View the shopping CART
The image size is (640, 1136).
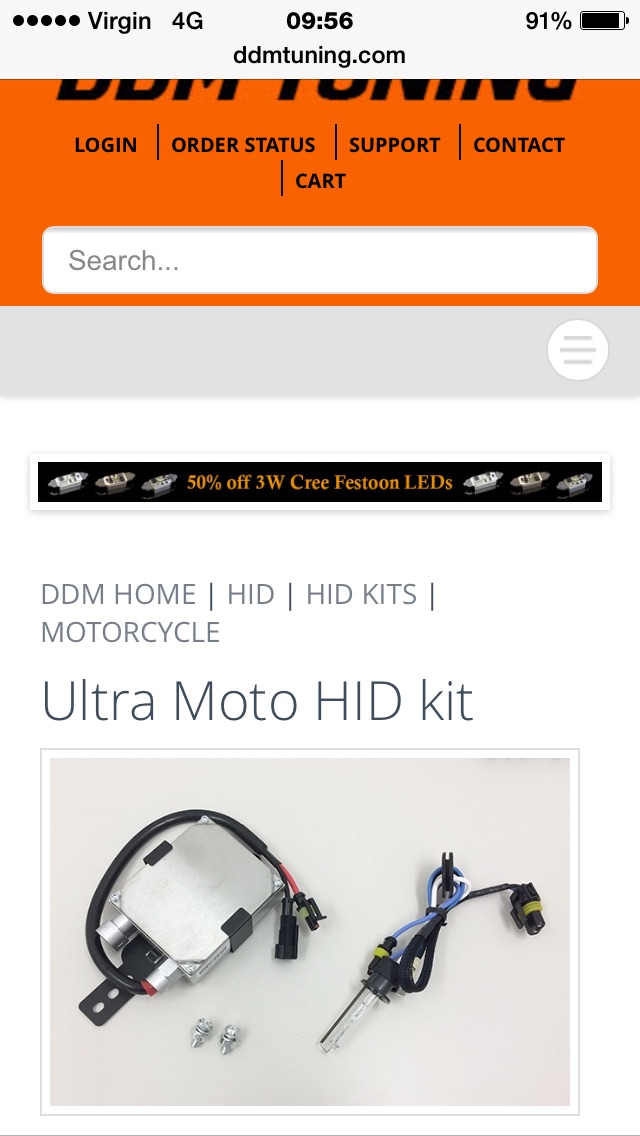(x=320, y=181)
